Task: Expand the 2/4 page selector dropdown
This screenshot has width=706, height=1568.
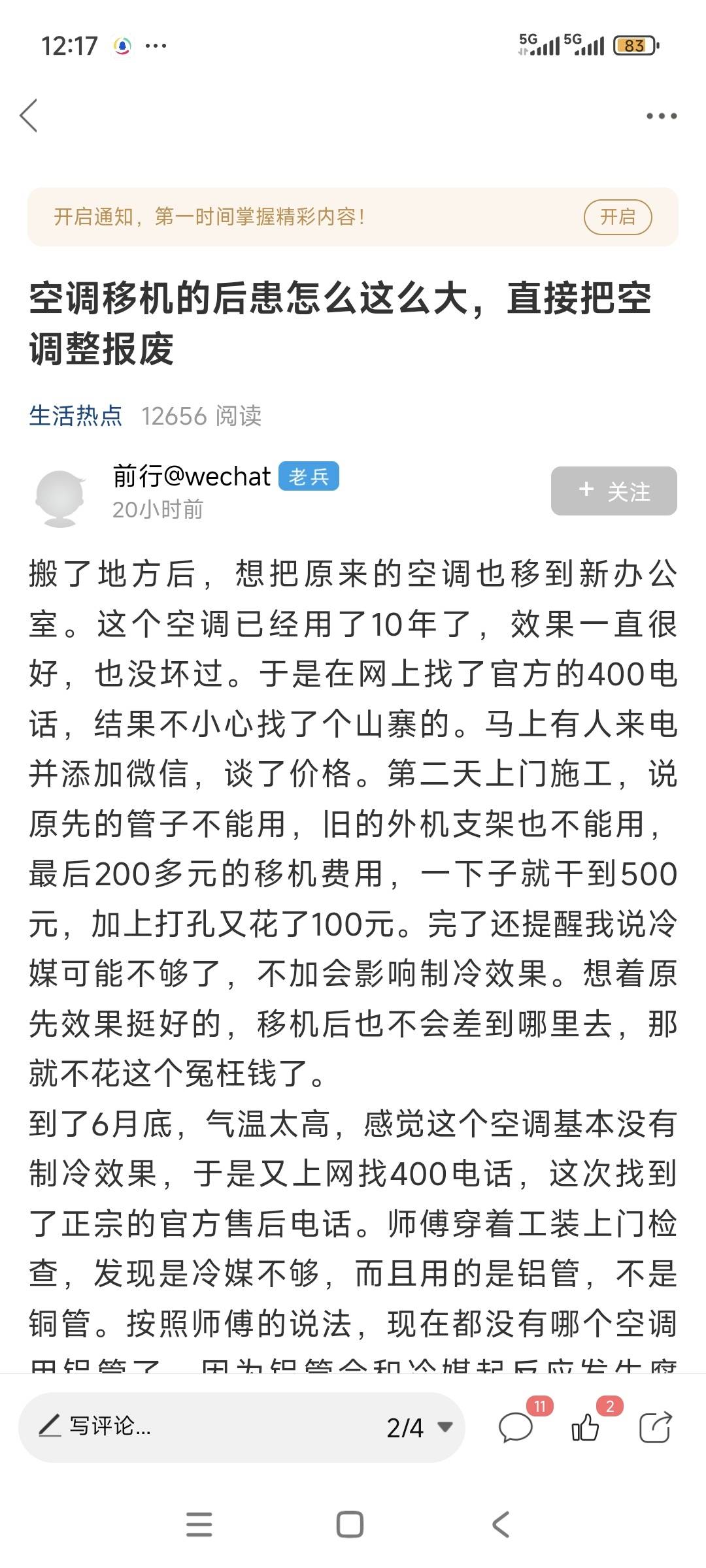Action: tap(420, 1427)
